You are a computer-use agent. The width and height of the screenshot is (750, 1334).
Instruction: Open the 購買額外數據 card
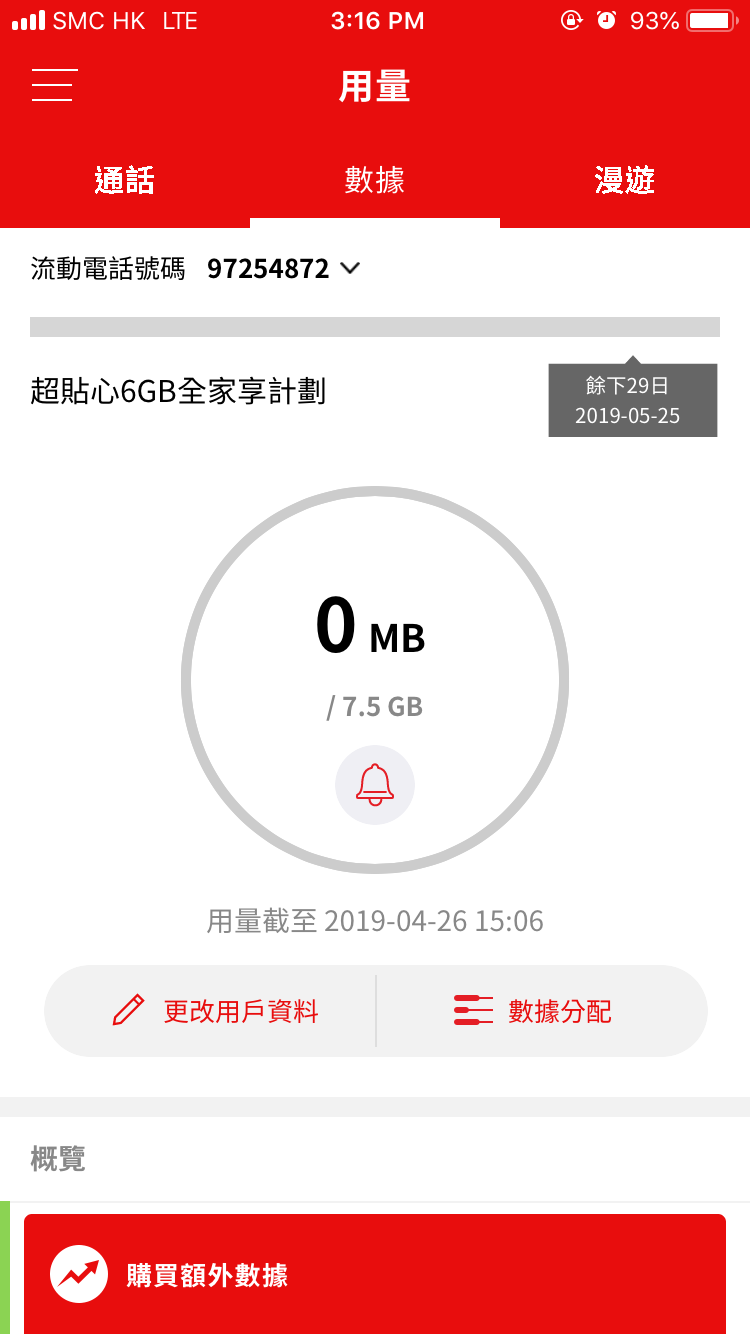375,1274
